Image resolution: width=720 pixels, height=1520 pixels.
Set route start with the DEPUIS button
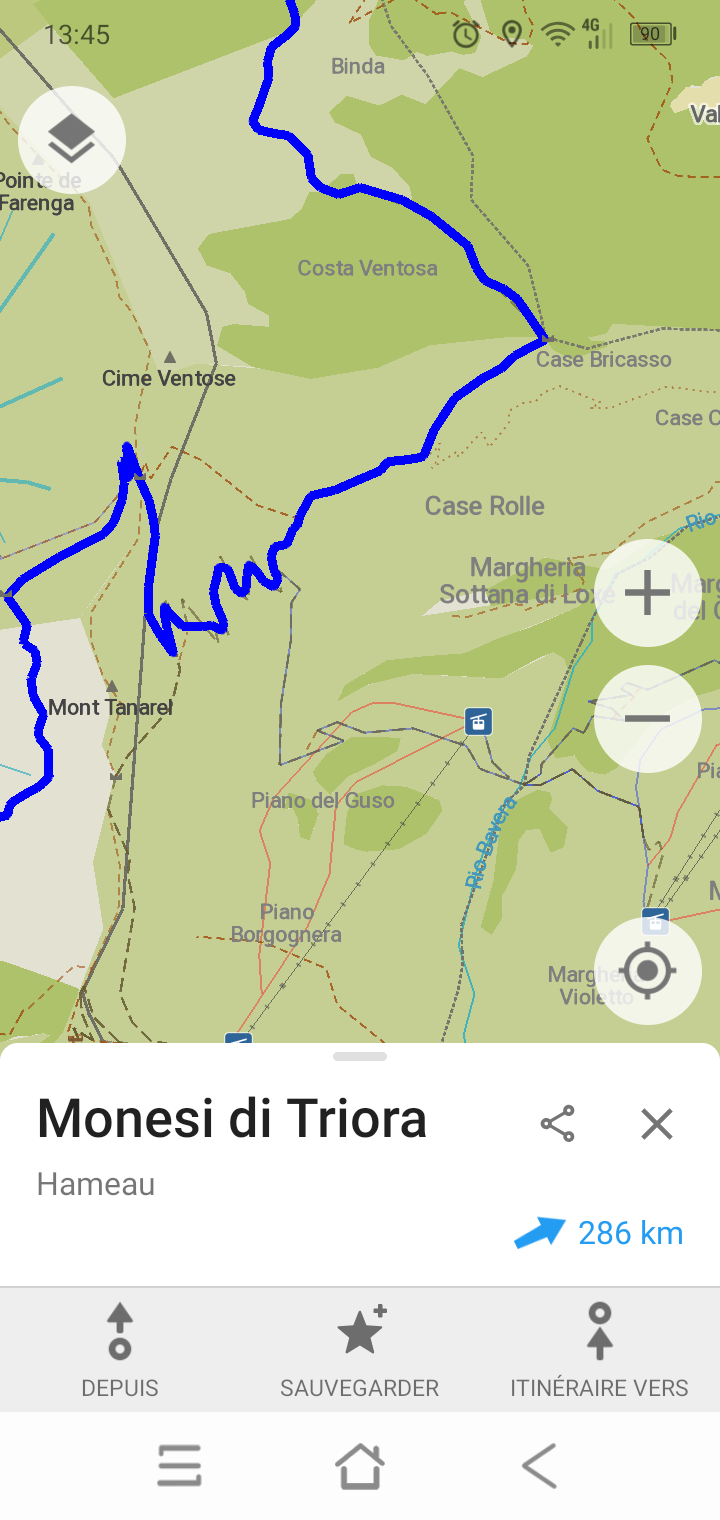119,1348
